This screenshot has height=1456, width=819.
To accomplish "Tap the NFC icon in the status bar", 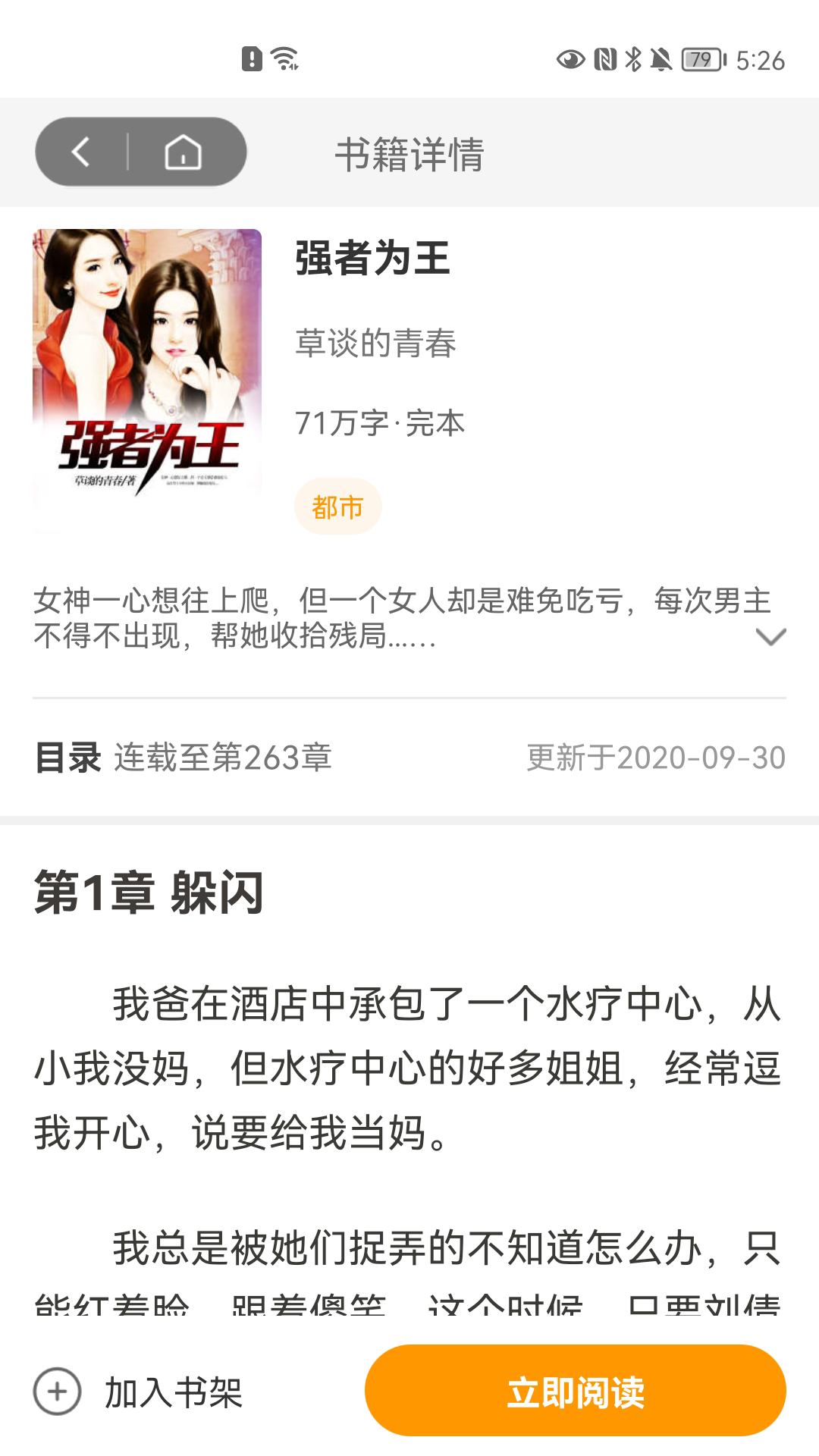I will pyautogui.click(x=603, y=57).
